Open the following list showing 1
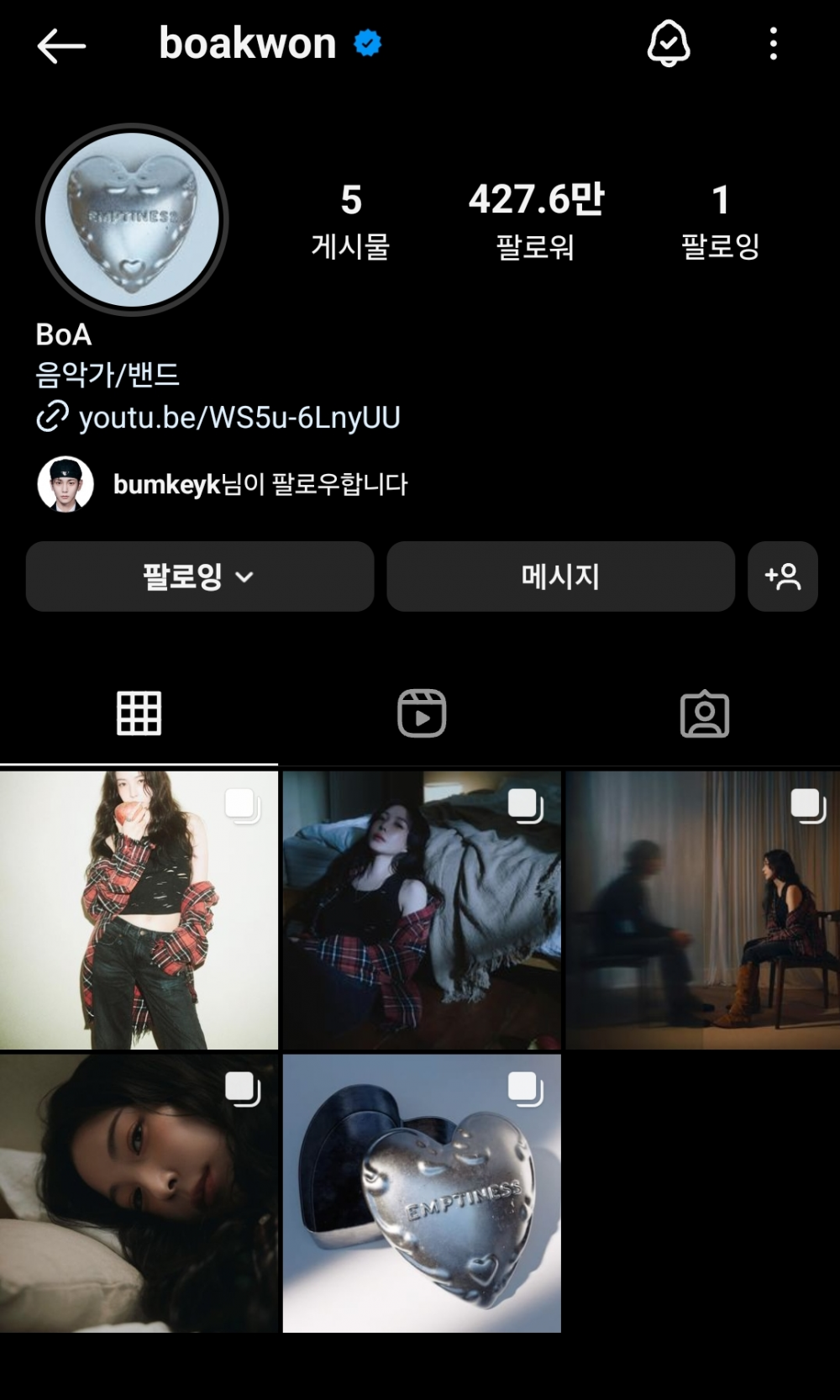Image resolution: width=840 pixels, height=1400 pixels. click(x=720, y=220)
